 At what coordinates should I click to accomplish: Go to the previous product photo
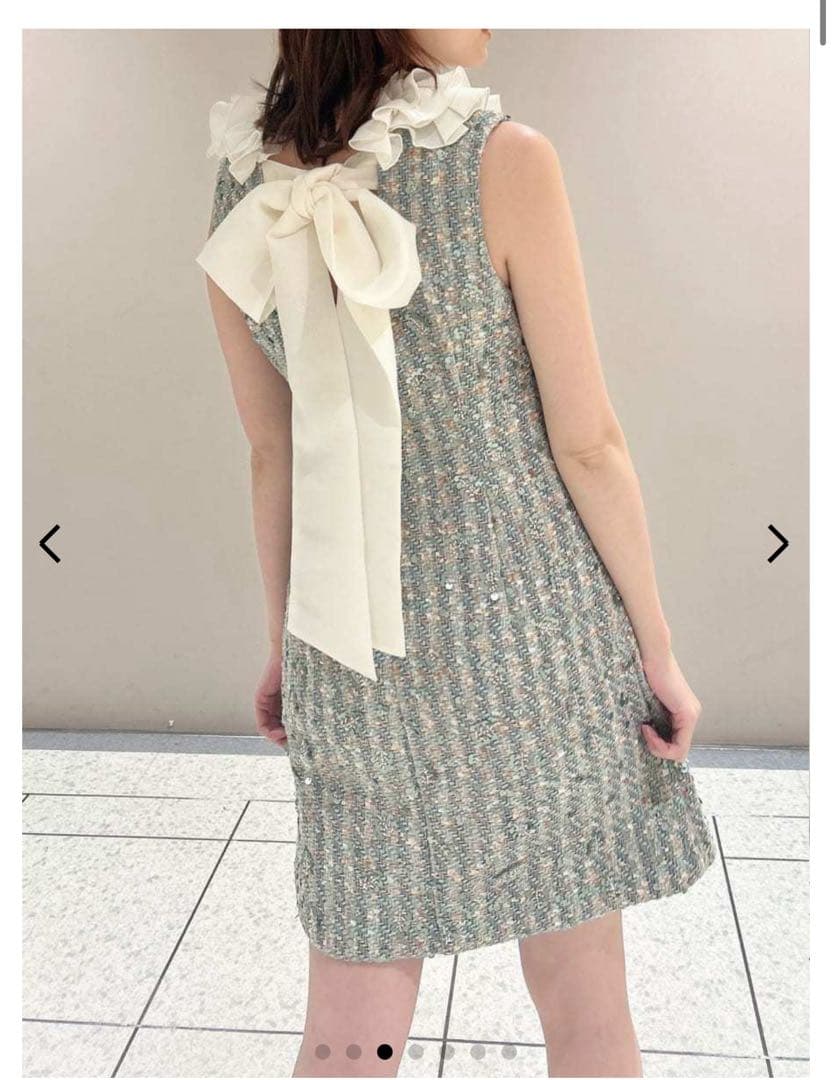tap(50, 543)
